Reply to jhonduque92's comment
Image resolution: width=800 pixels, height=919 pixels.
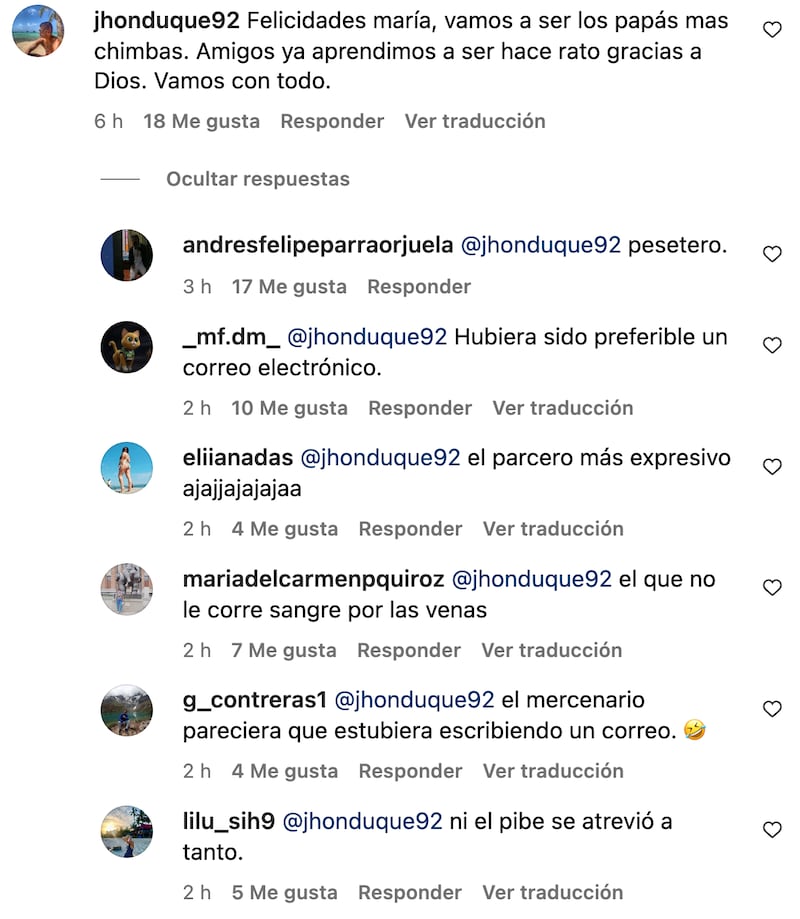coord(332,121)
